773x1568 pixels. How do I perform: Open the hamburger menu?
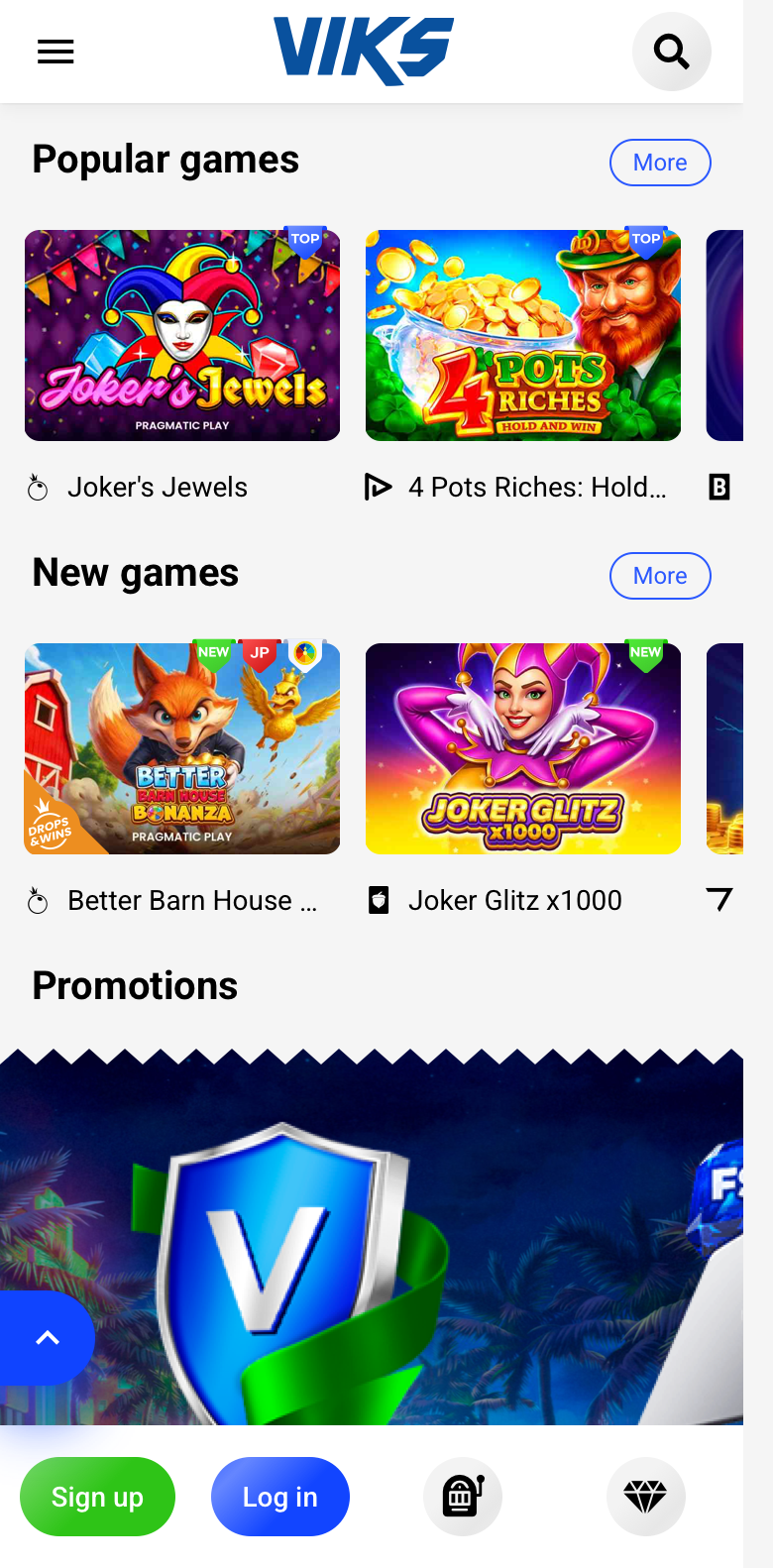[55, 52]
